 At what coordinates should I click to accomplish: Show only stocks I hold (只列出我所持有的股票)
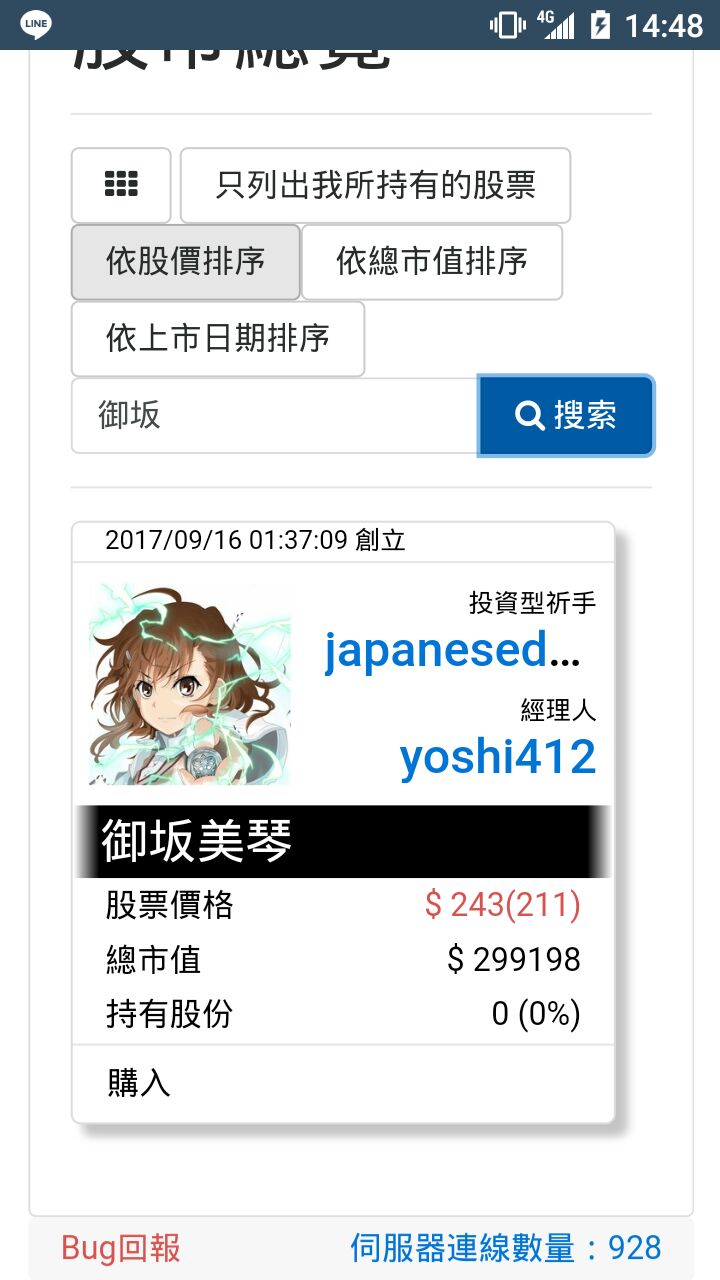pyautogui.click(x=375, y=185)
